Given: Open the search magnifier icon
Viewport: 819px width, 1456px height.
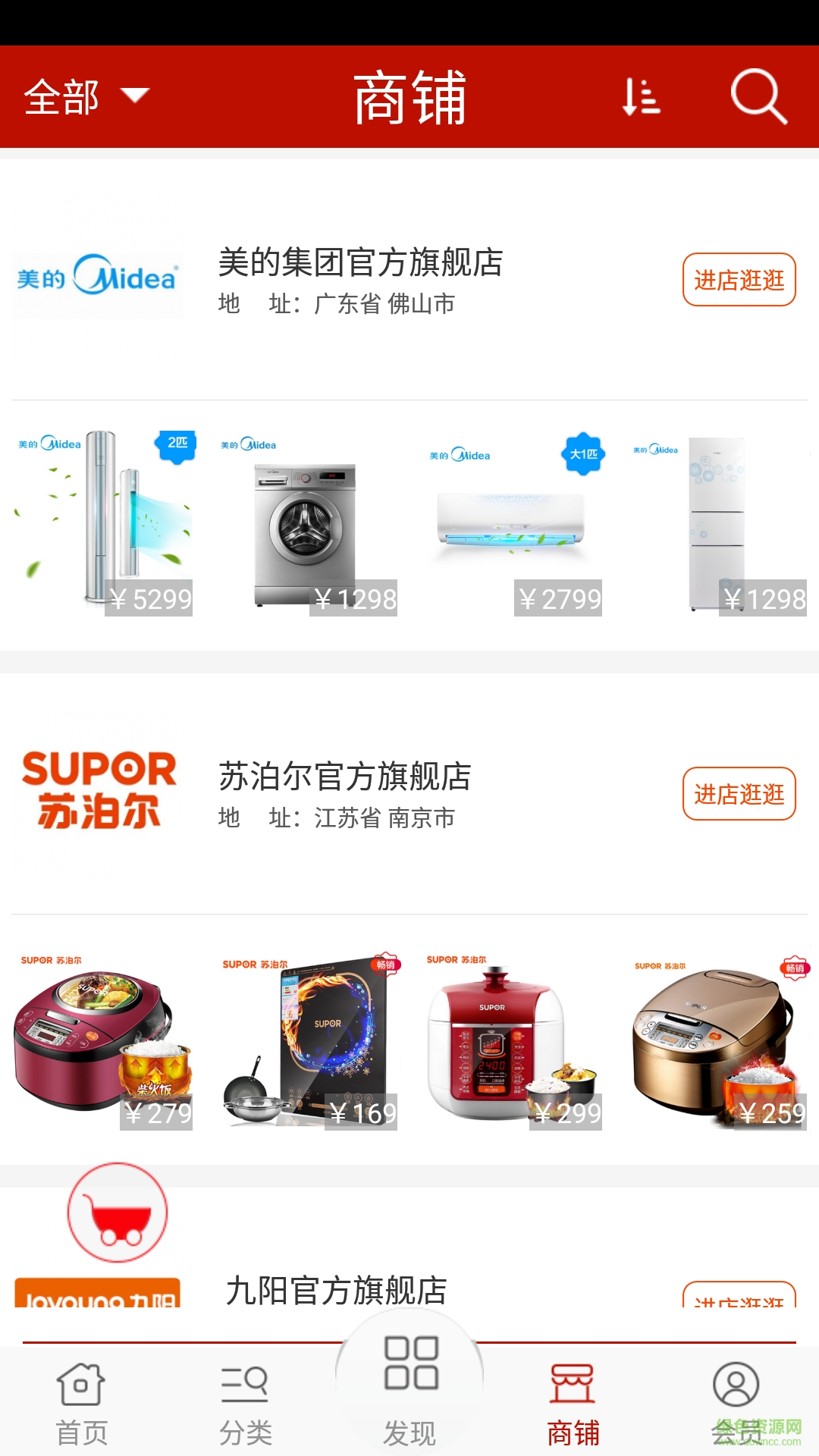Looking at the screenshot, I should 758,97.
